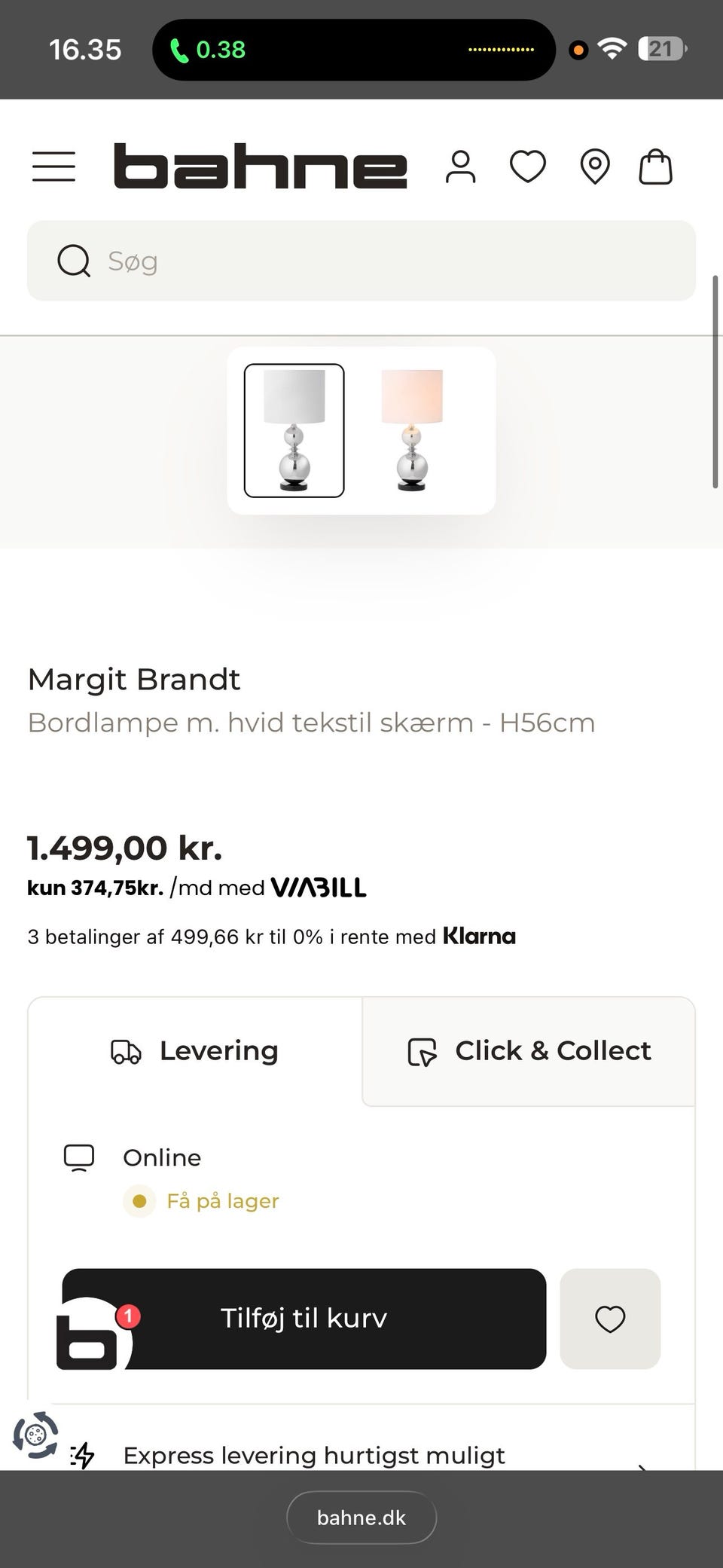
Task: Open the cookie settings icon
Action: pyautogui.click(x=35, y=1435)
